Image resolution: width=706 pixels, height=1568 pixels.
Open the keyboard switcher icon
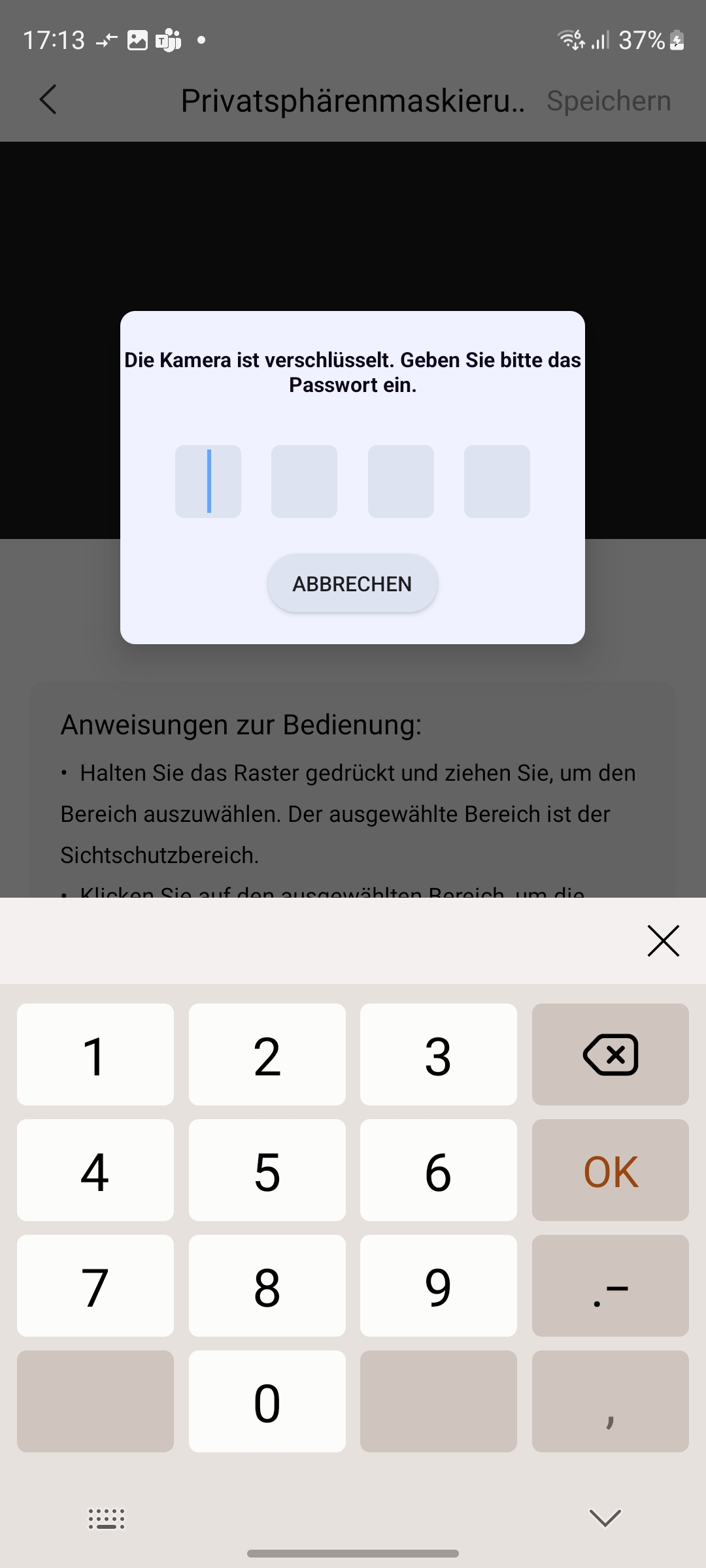click(107, 1519)
